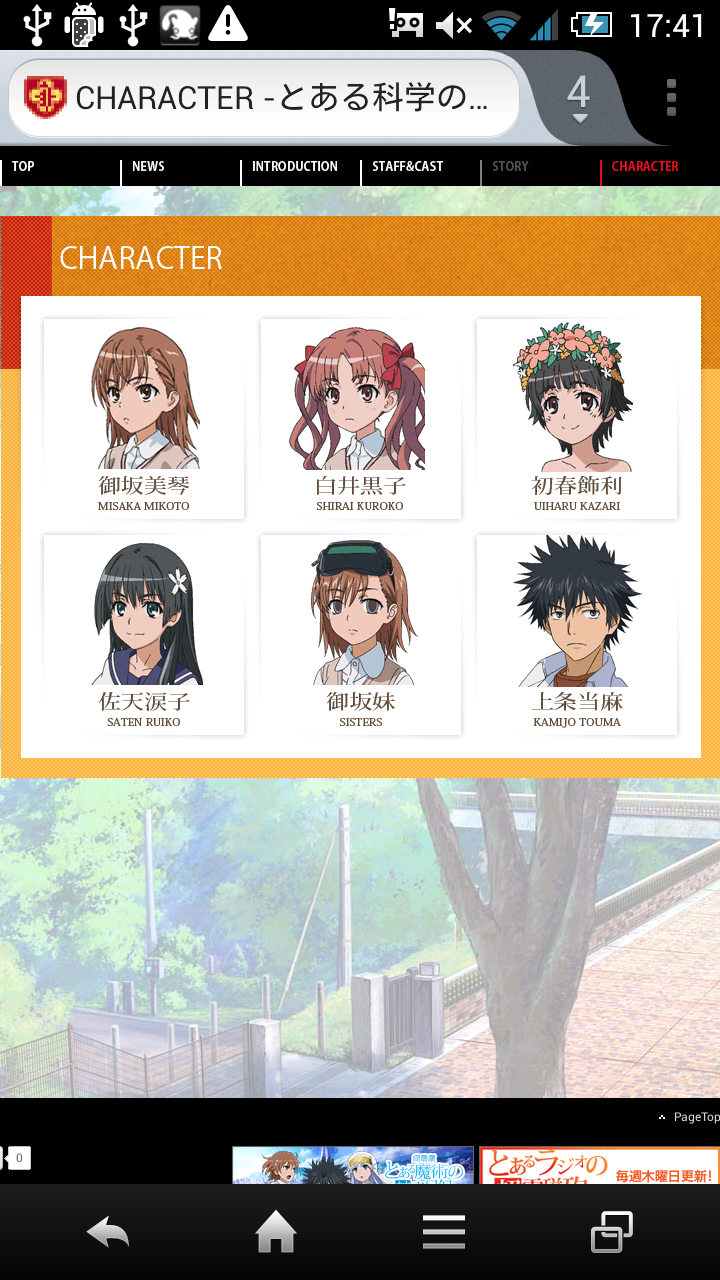View Shirai Kuroko's character profile

pos(360,418)
